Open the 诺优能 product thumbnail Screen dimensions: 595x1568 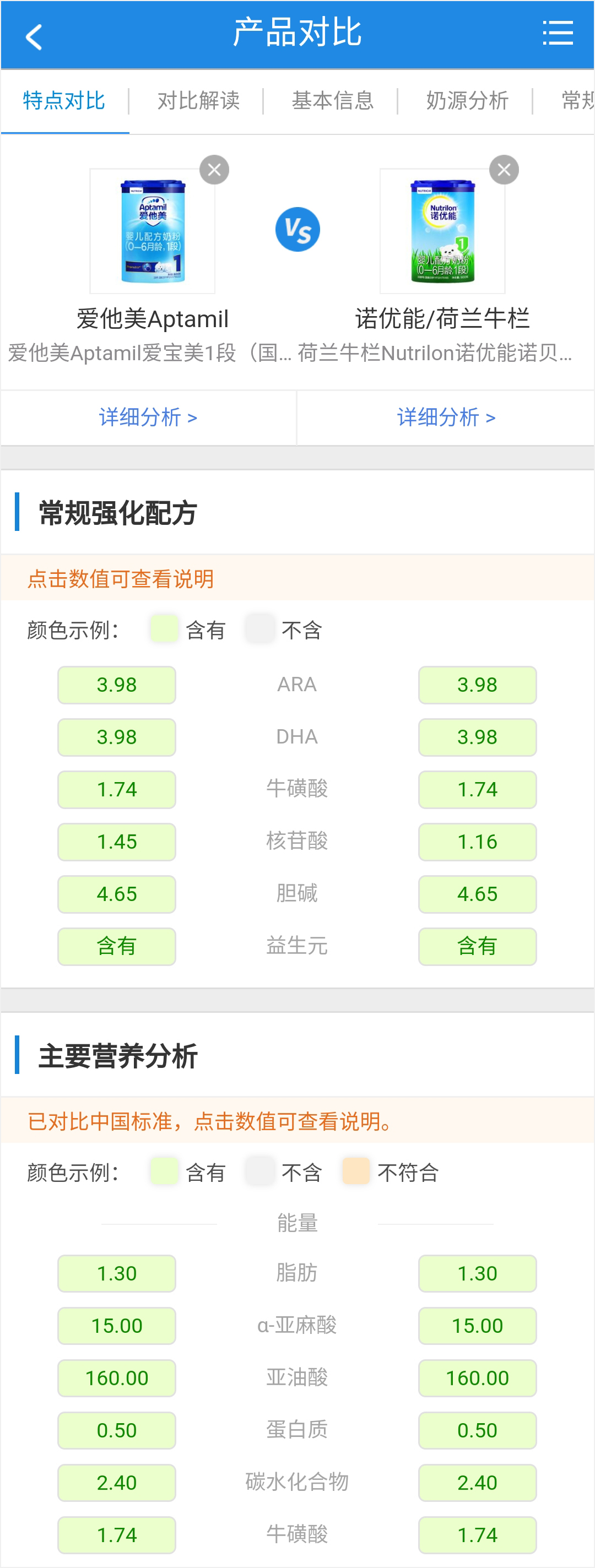pyautogui.click(x=441, y=231)
